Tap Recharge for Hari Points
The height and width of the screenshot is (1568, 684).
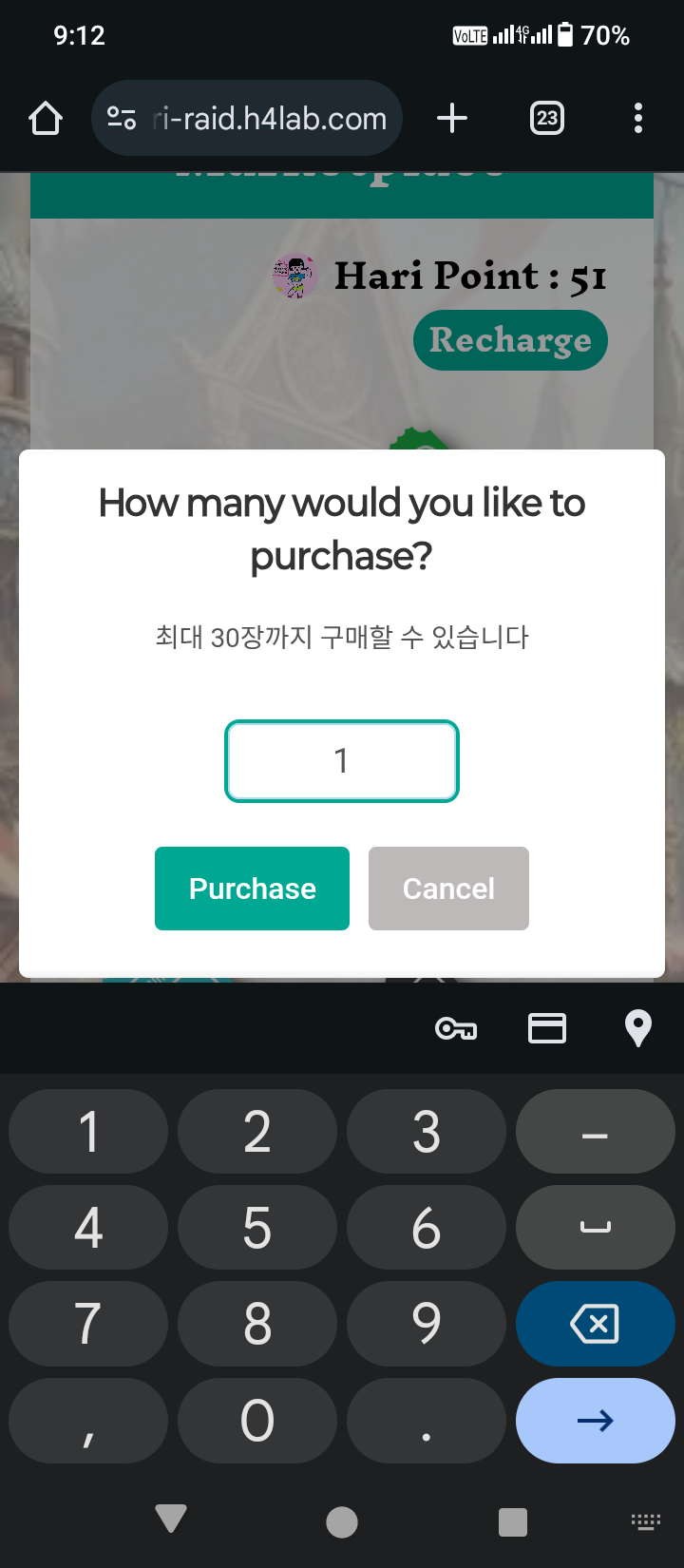point(510,340)
